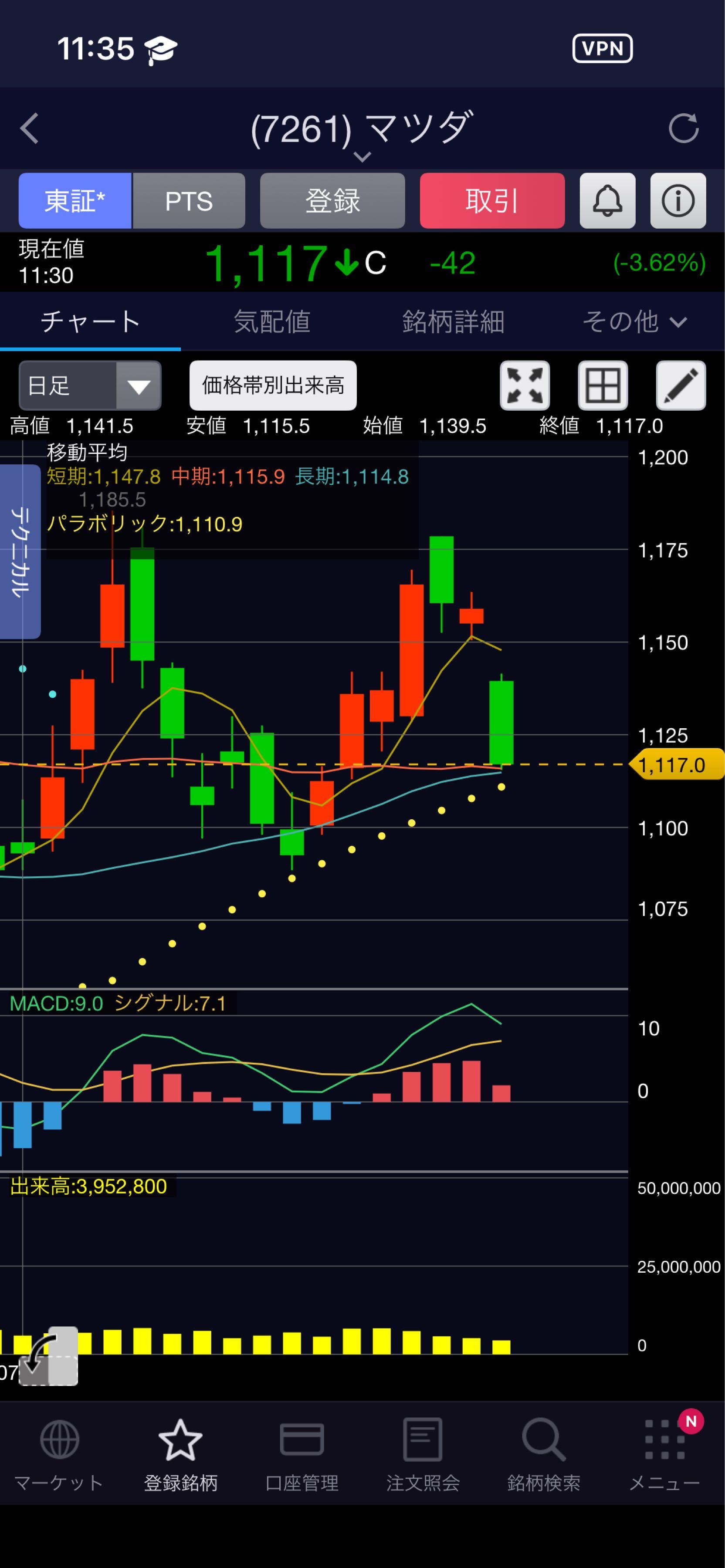The image size is (725, 1568).
Task: Open the テクニカル side panel
Action: pyautogui.click(x=20, y=551)
